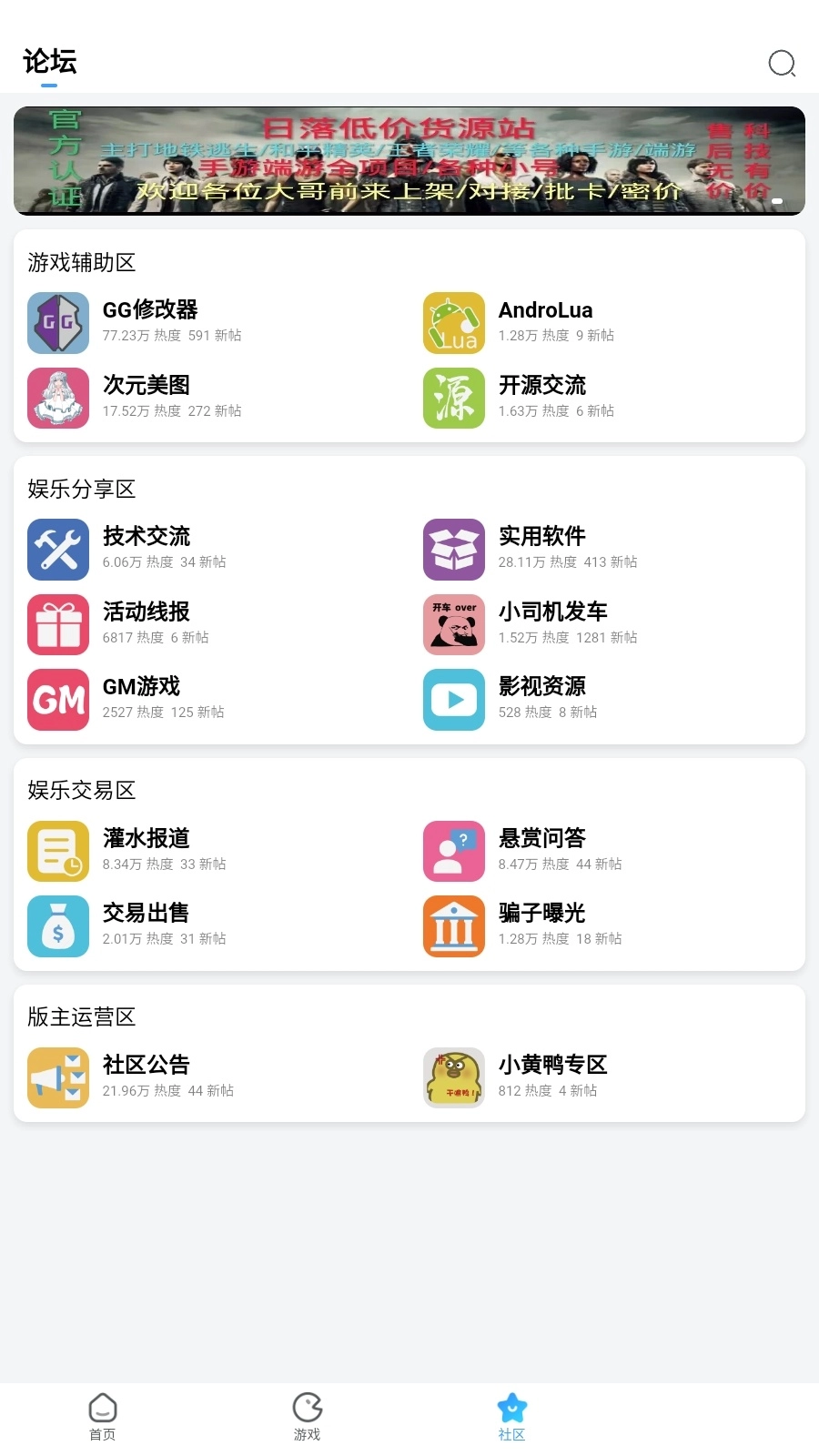Viewport: 819px width, 1456px height.
Task: Switch to the 首页 tab
Action: tap(103, 1417)
